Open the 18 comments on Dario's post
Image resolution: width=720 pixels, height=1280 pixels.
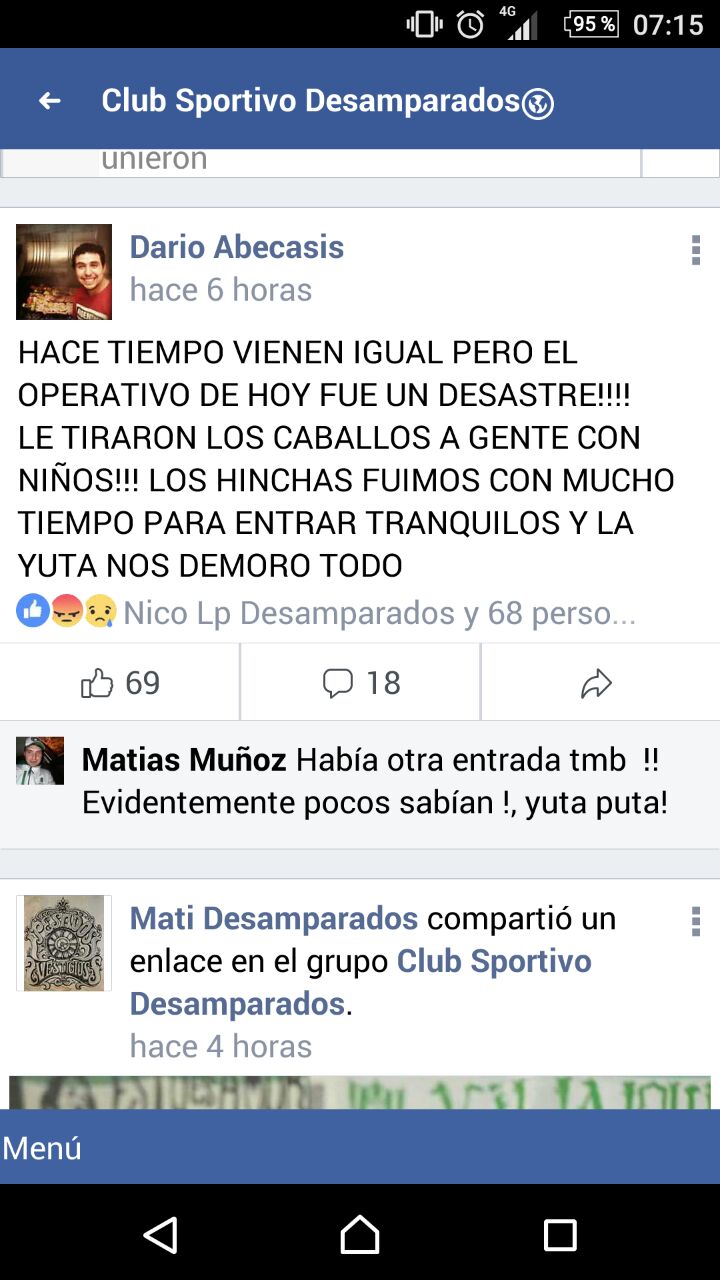tap(361, 683)
